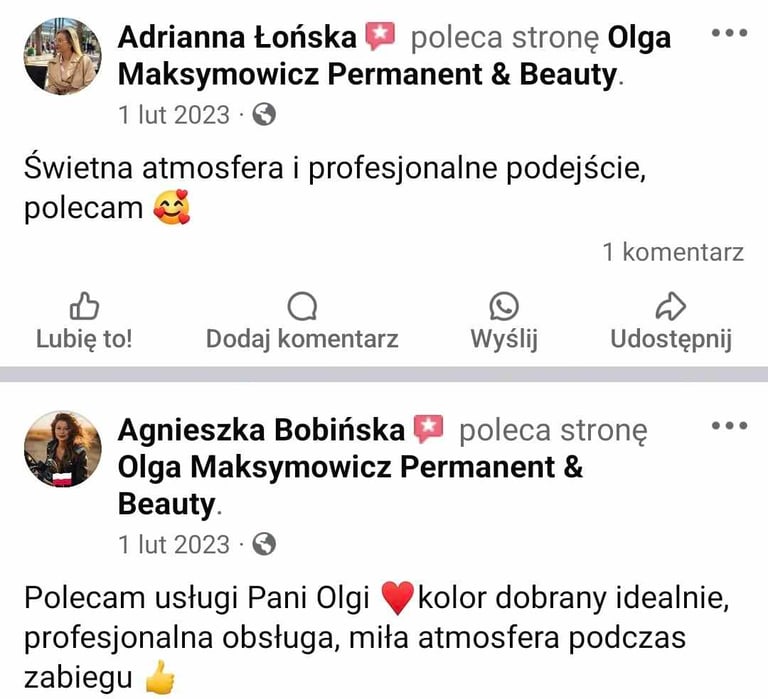
Task: Like Adrianna Łońska's recommendation with Lubię to!
Action: (84, 322)
